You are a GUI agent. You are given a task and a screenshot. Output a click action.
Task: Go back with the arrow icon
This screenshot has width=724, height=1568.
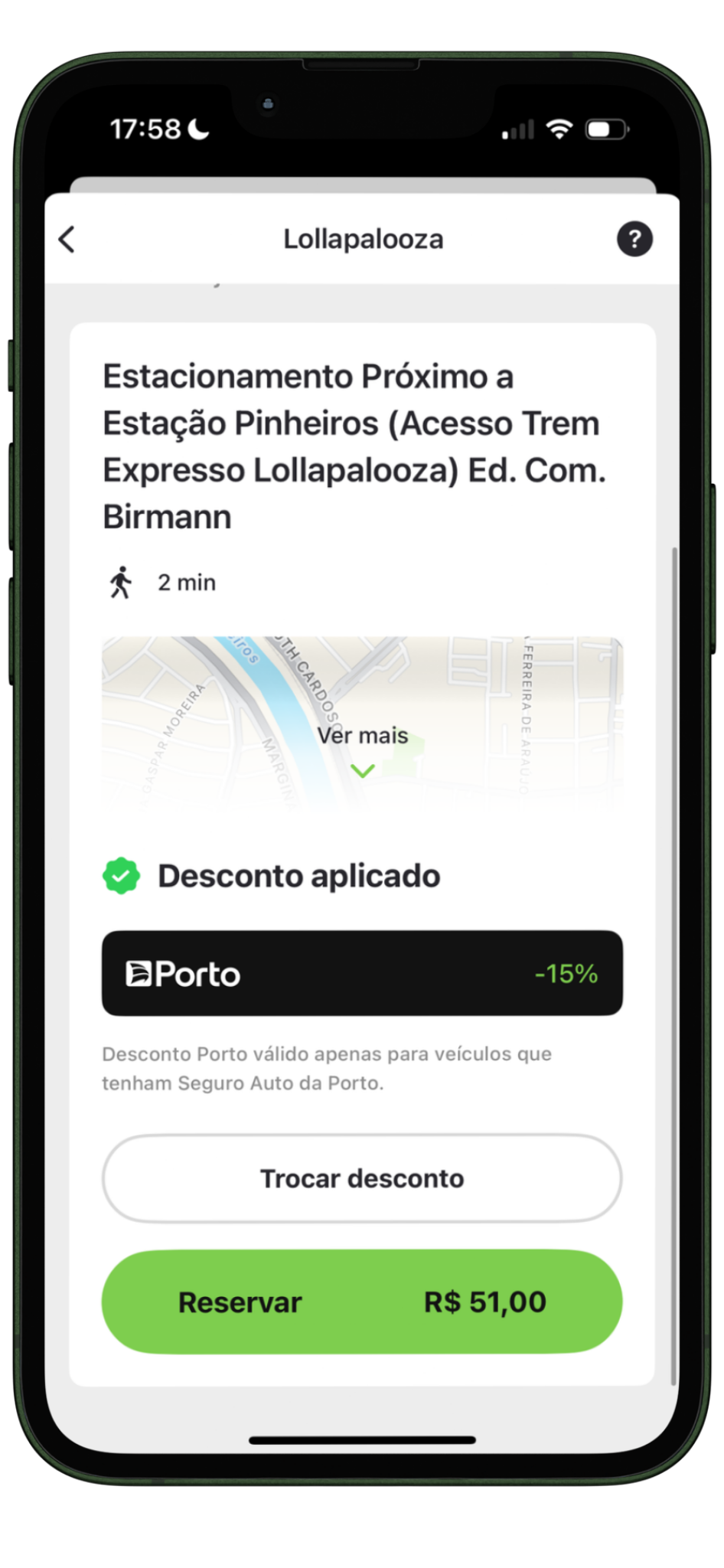tap(67, 240)
